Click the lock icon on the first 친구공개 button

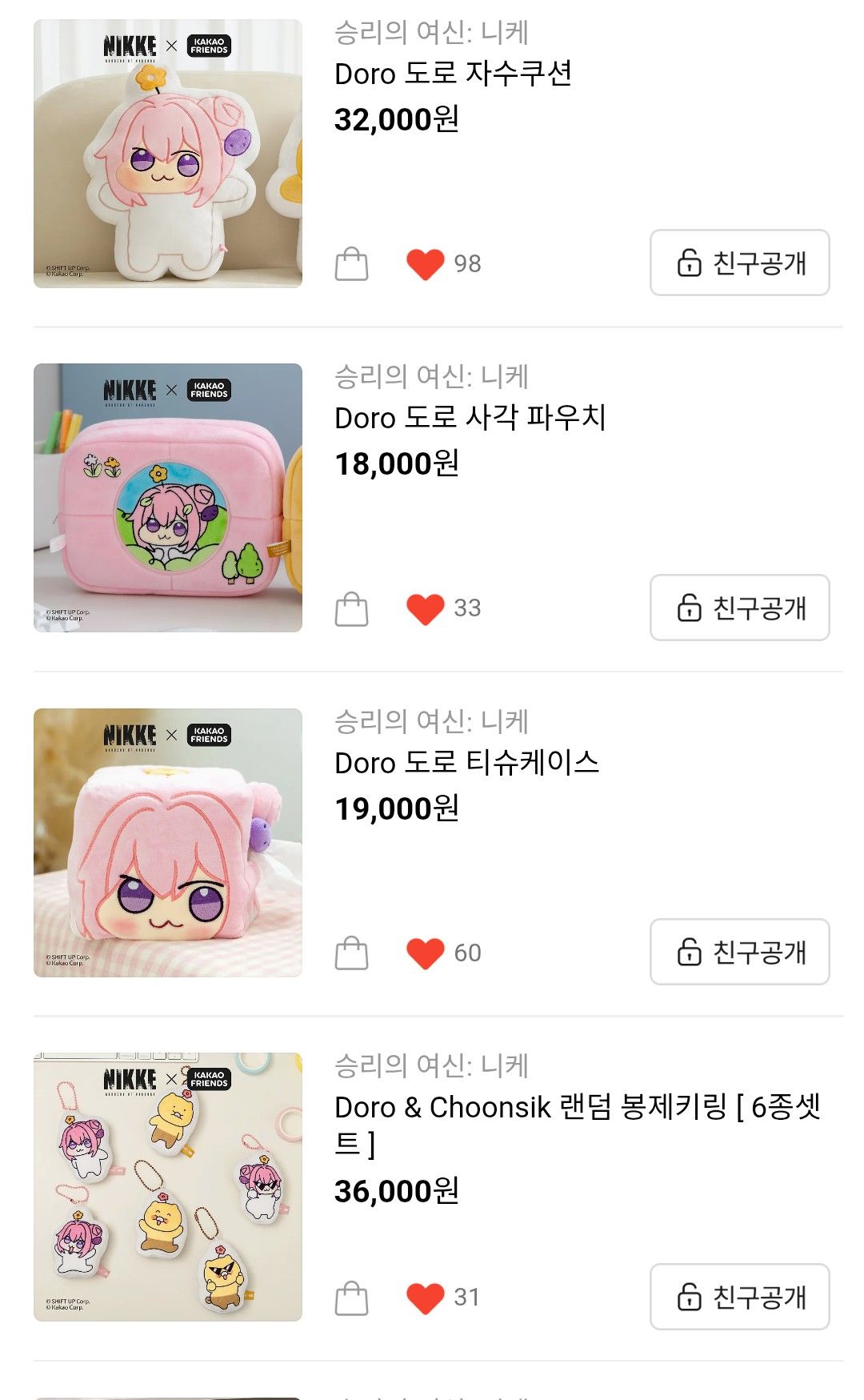click(x=689, y=260)
